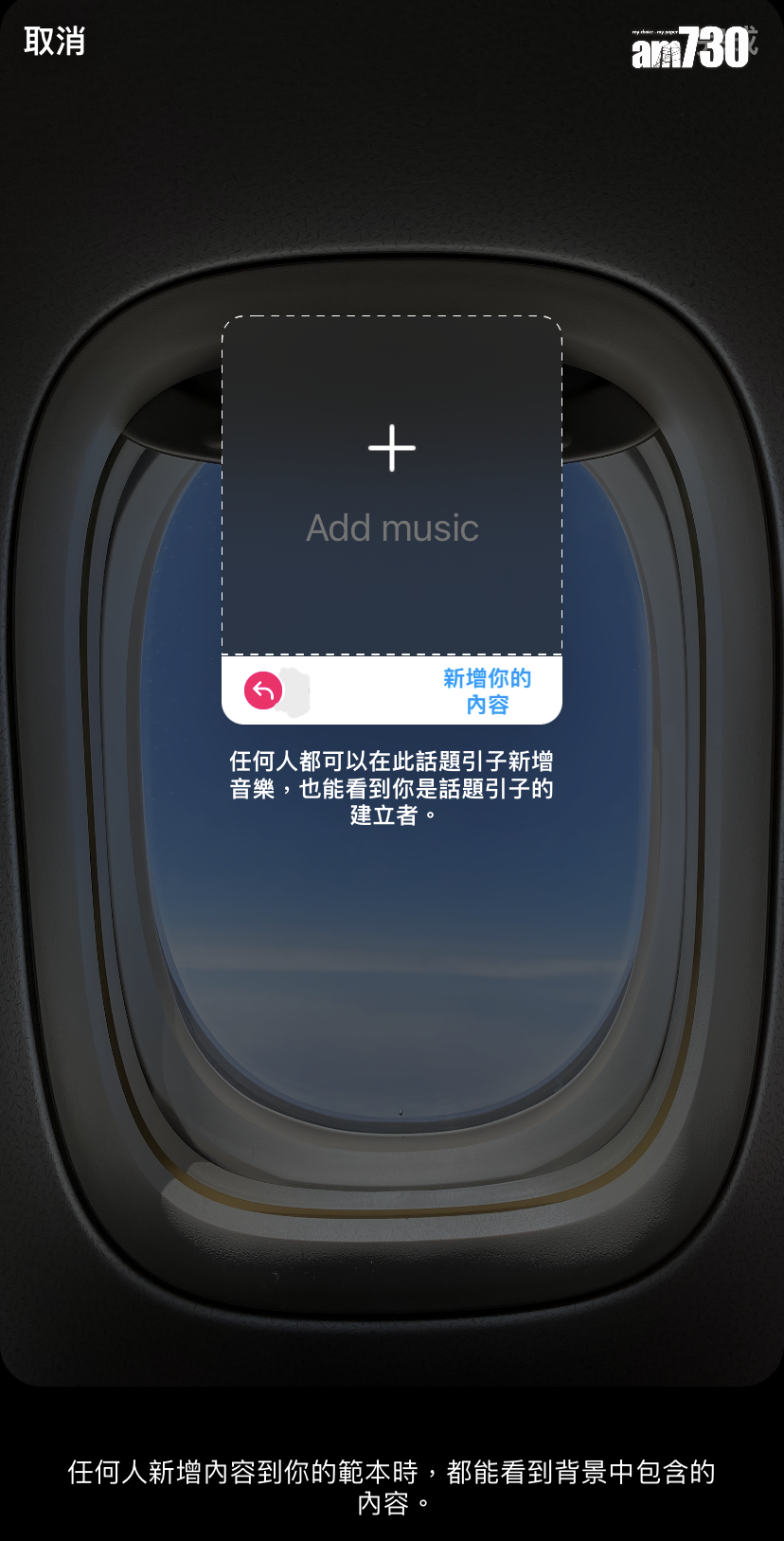Image resolution: width=784 pixels, height=1541 pixels.
Task: Tap the pink reply arrow icon
Action: (263, 691)
